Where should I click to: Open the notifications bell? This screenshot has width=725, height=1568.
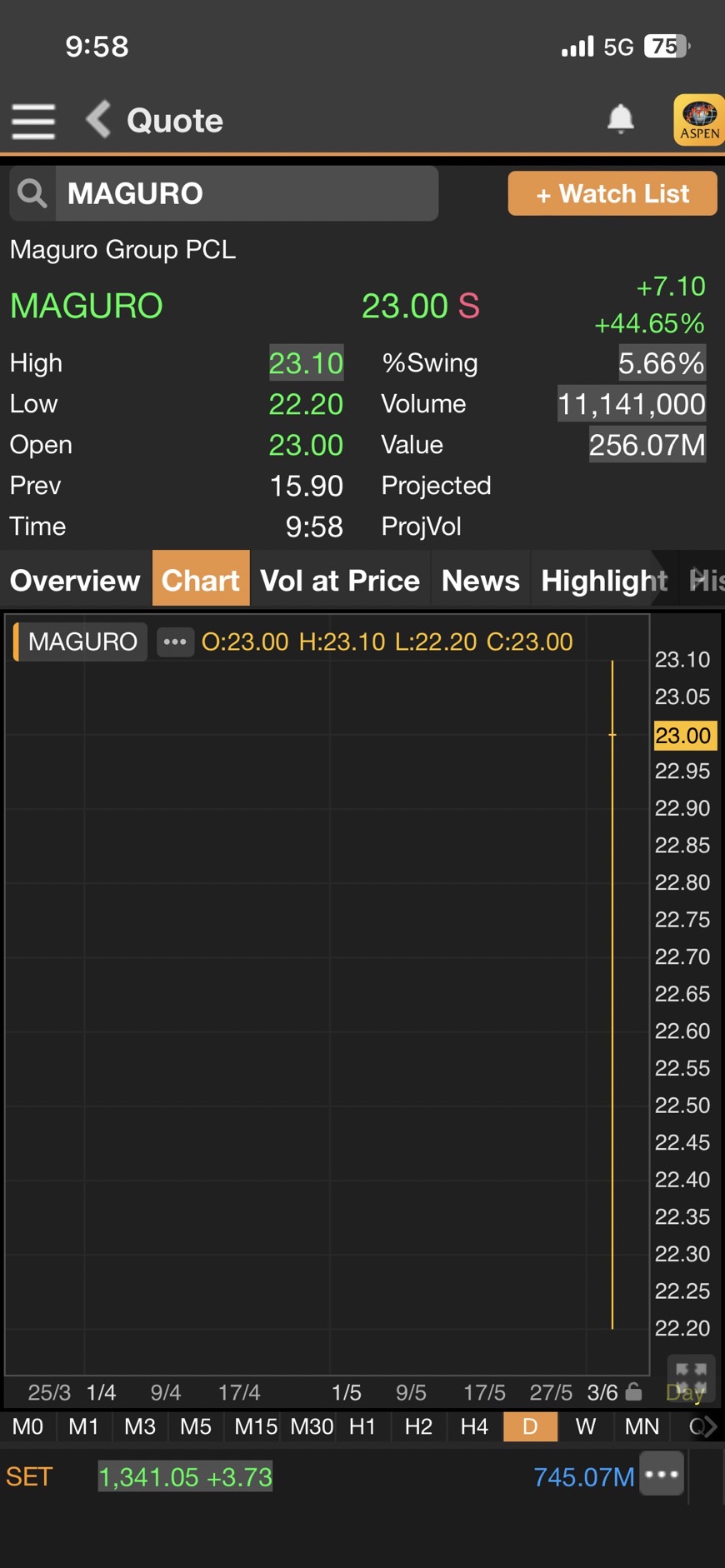pyautogui.click(x=620, y=119)
